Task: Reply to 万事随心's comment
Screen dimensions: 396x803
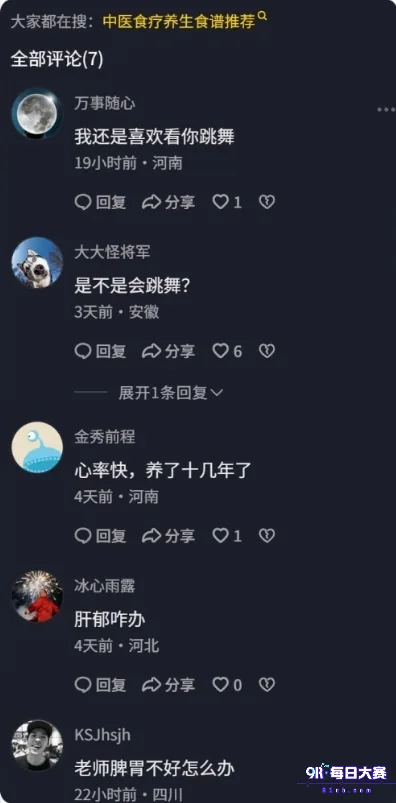Action: pyautogui.click(x=100, y=202)
